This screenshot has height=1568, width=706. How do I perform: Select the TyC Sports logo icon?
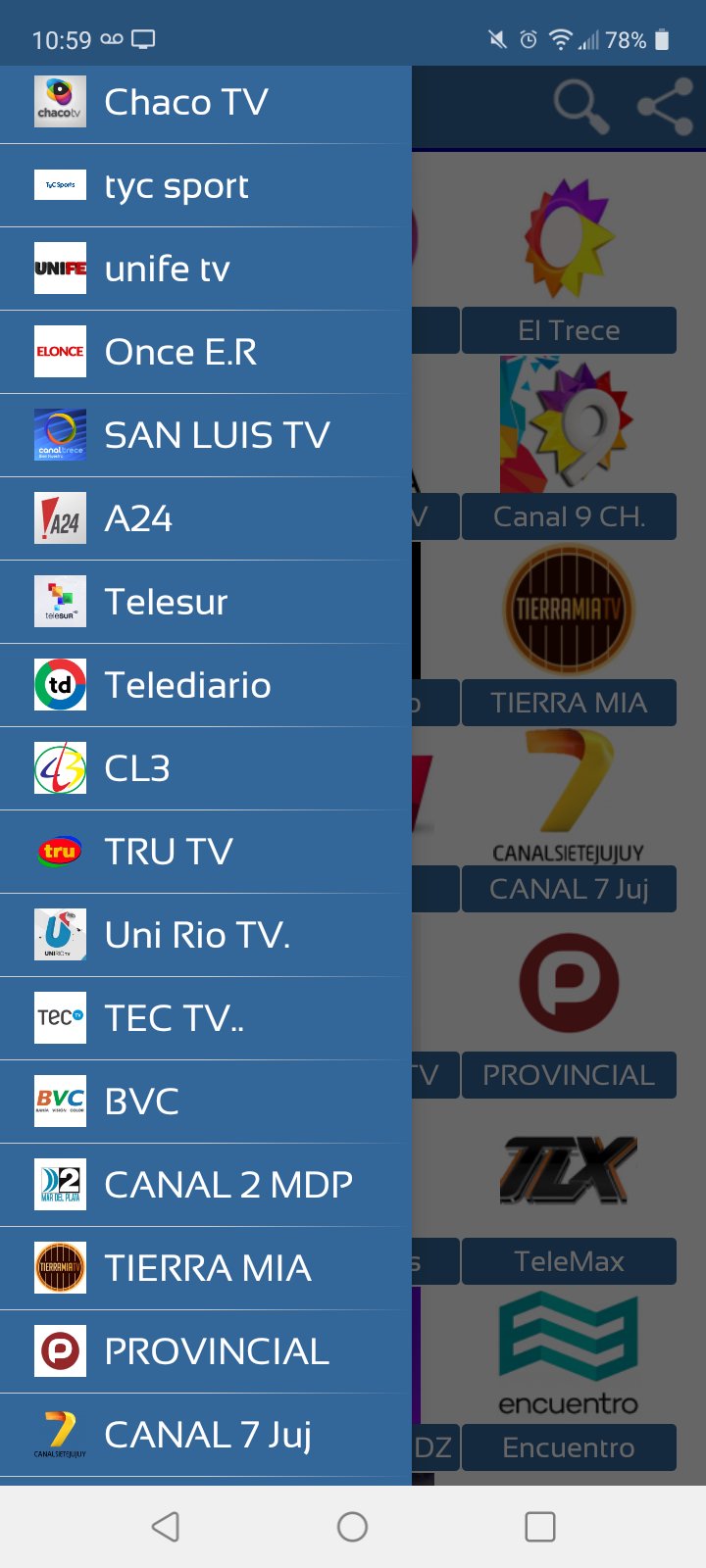(x=60, y=185)
